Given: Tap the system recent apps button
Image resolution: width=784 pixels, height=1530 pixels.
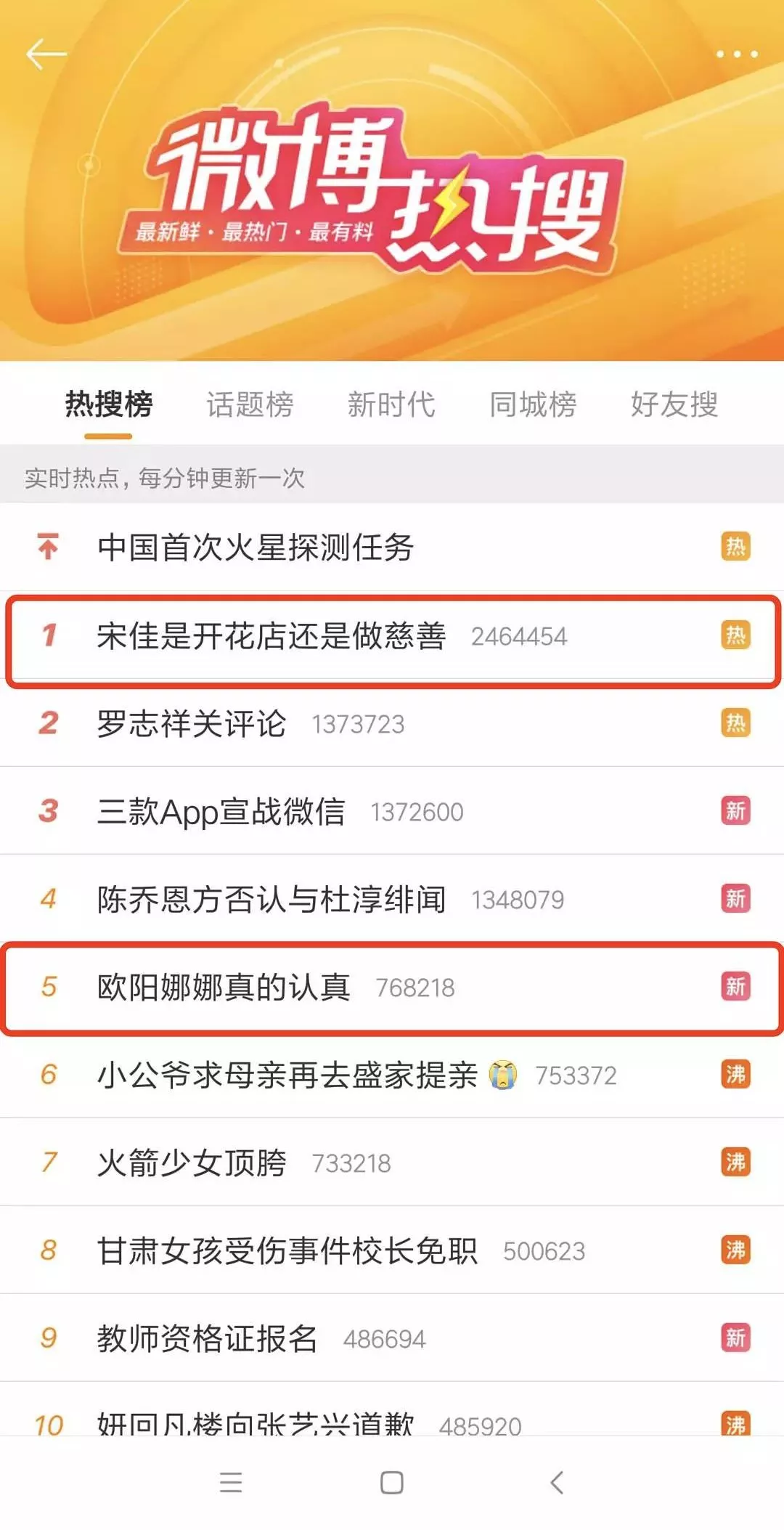Looking at the screenshot, I should (x=231, y=1482).
